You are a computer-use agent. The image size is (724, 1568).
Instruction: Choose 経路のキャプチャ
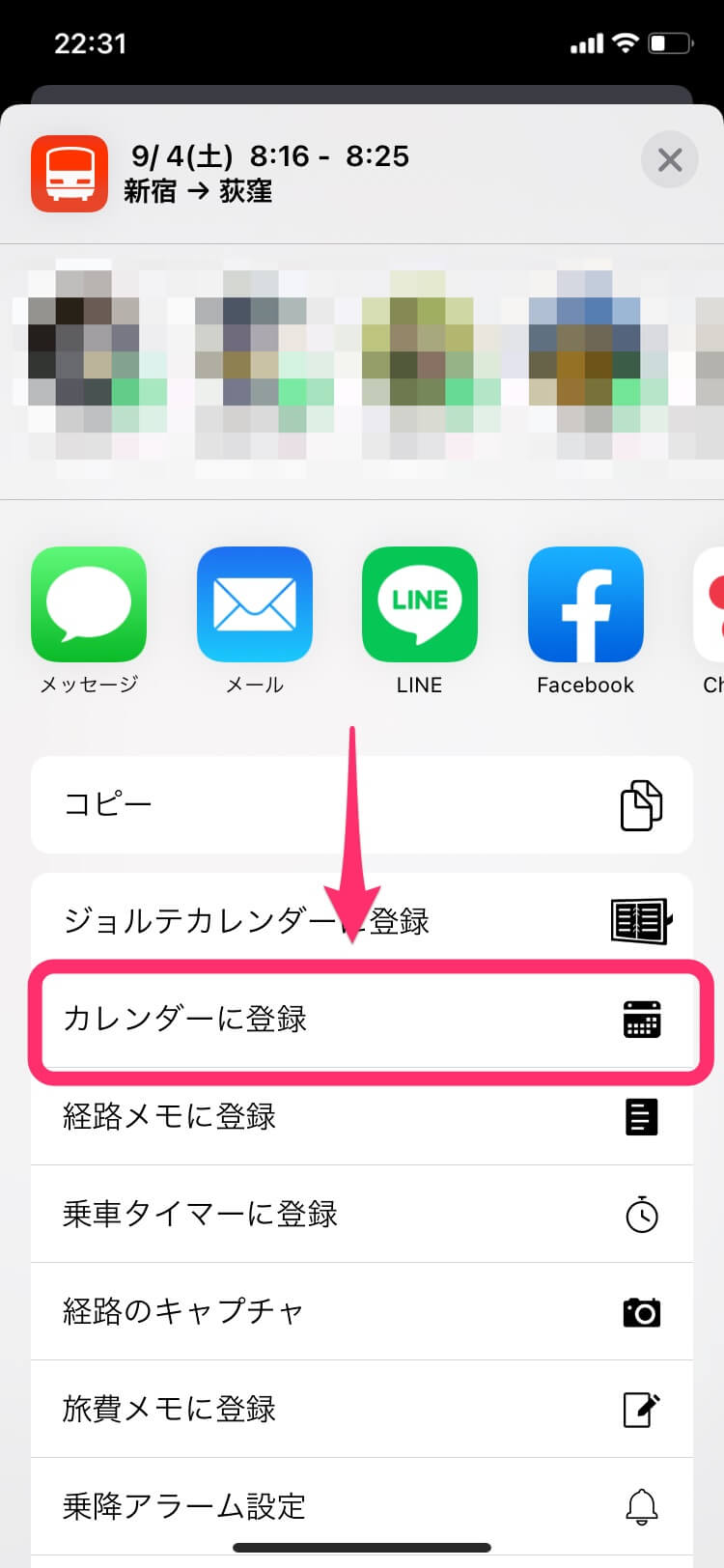pyautogui.click(x=362, y=1312)
